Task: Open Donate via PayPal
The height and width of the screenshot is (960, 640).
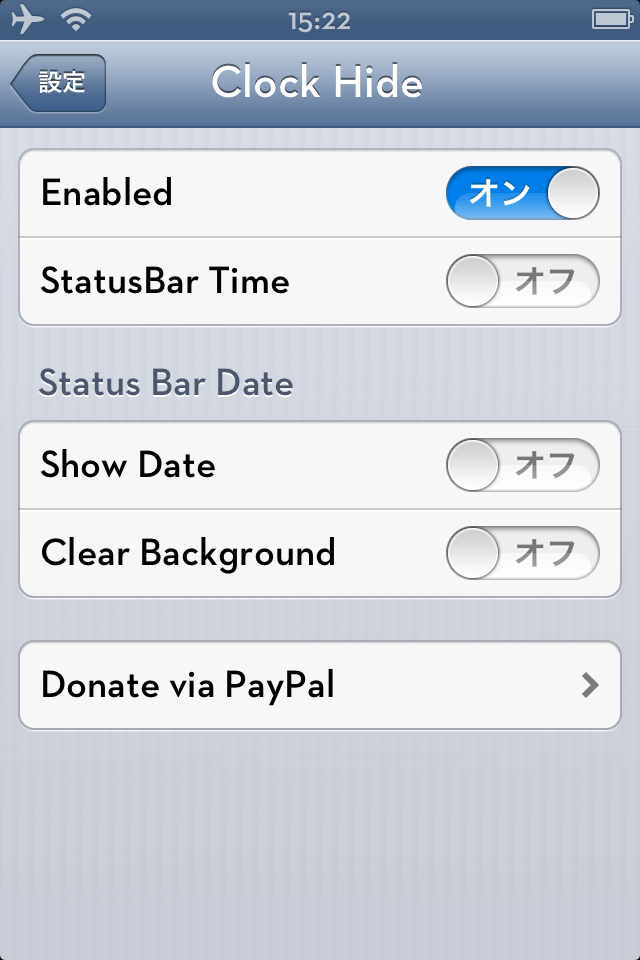Action: coord(320,685)
